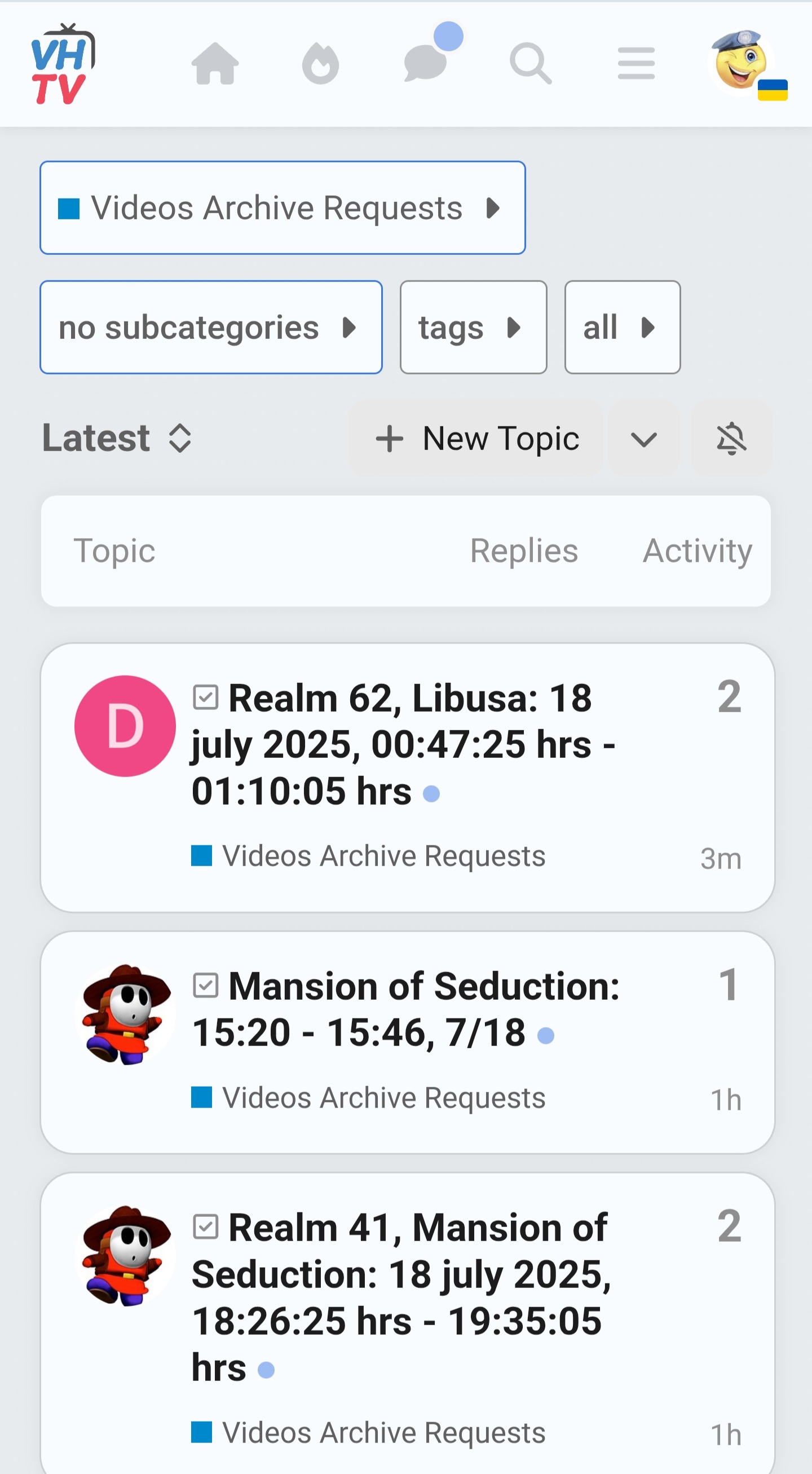The image size is (812, 1474).
Task: Expand the chevron next to New Topic
Action: tap(644, 438)
